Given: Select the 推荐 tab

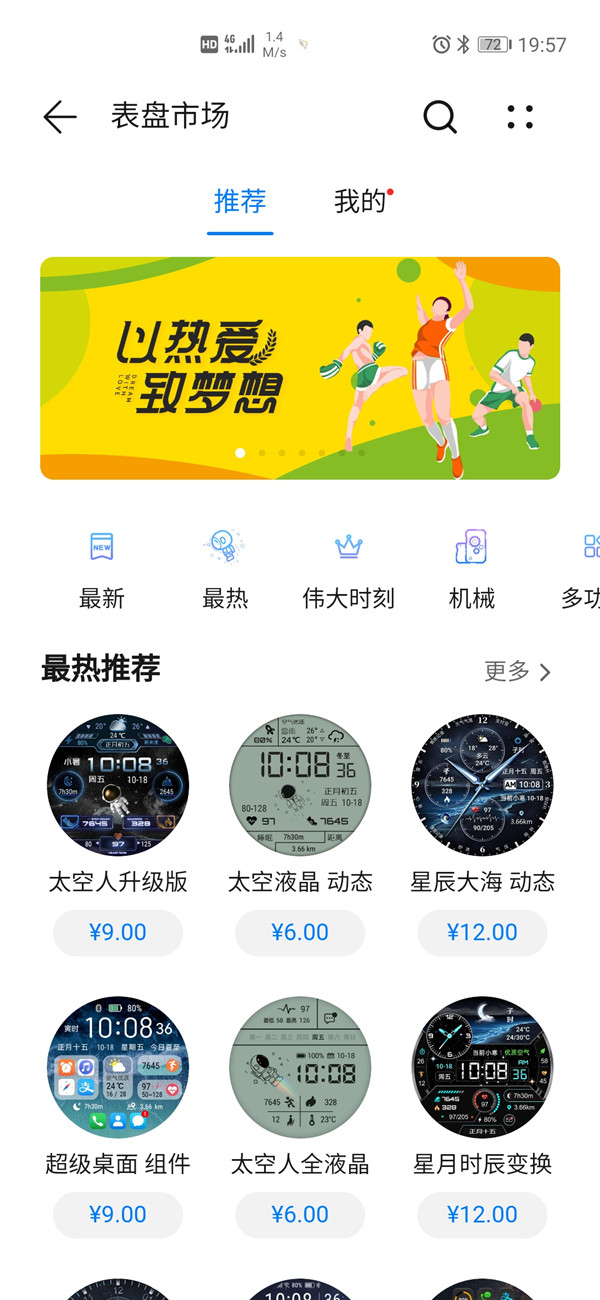Looking at the screenshot, I should coord(240,201).
